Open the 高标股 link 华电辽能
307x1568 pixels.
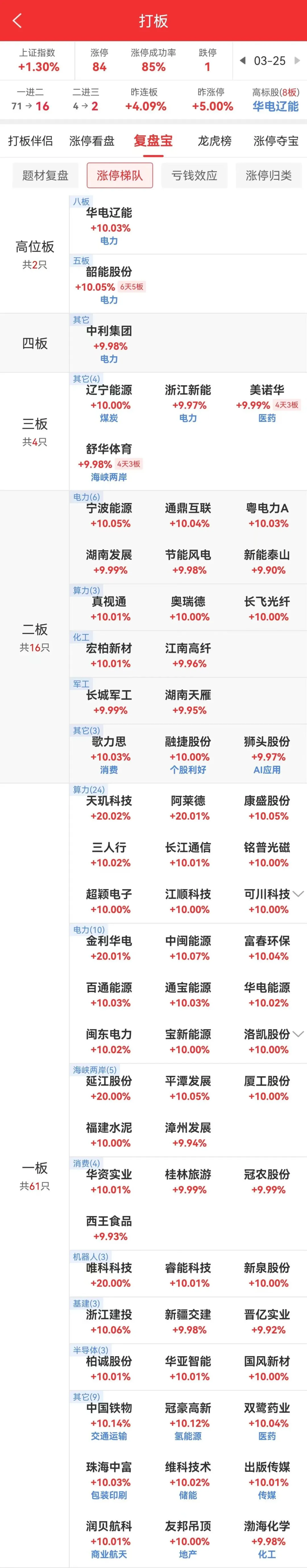(275, 106)
